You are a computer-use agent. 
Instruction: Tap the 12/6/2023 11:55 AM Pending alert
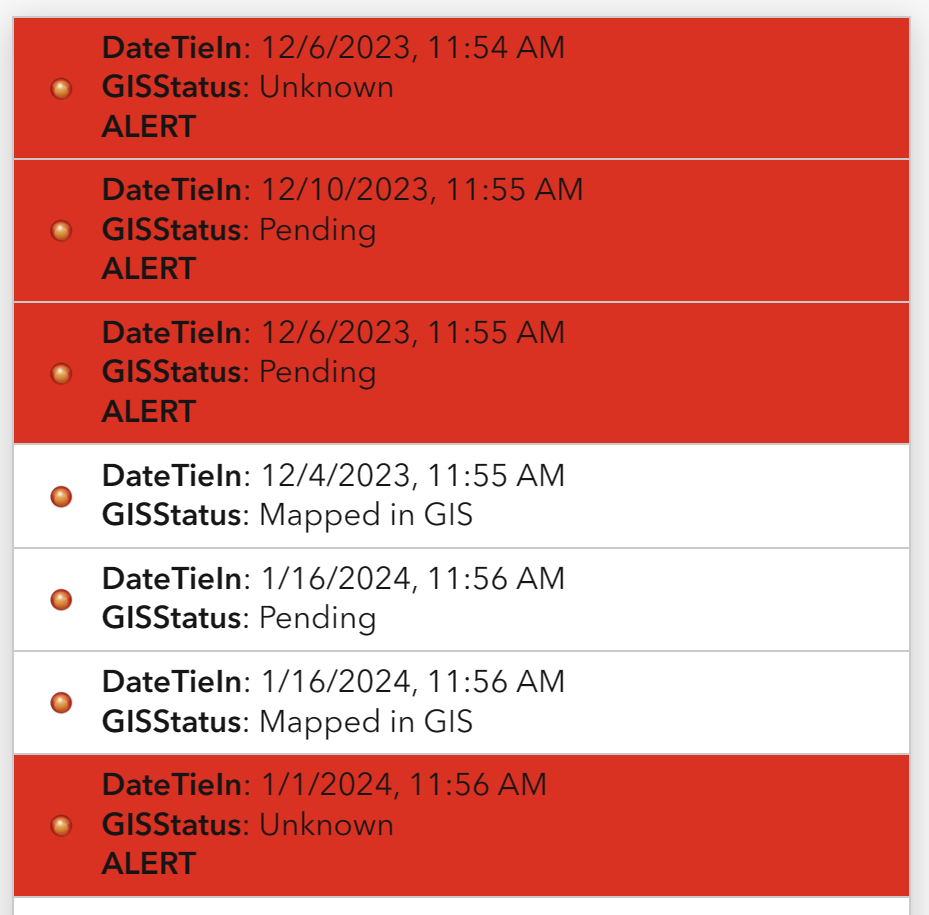460,372
